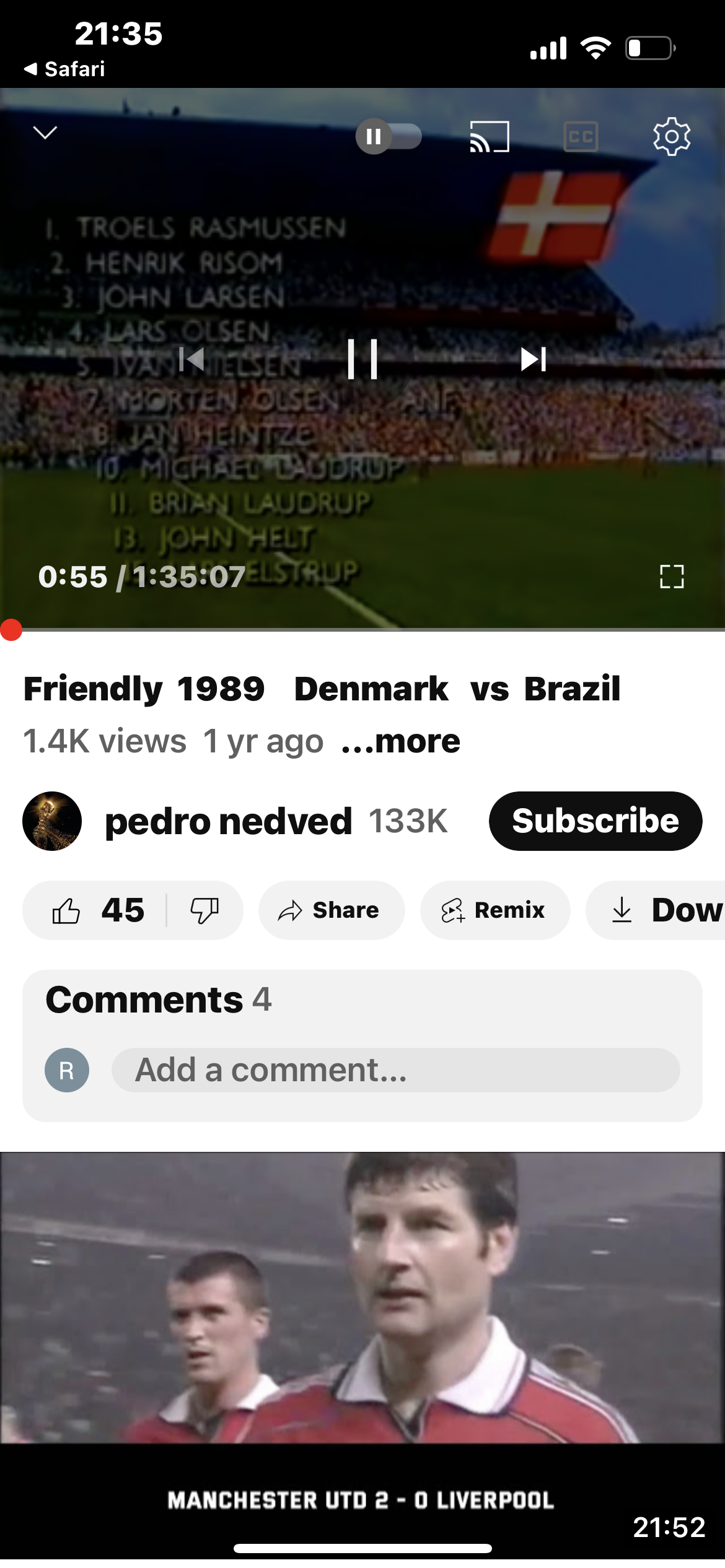This screenshot has height=1568, width=725.
Task: Go to the previous video
Action: (191, 359)
